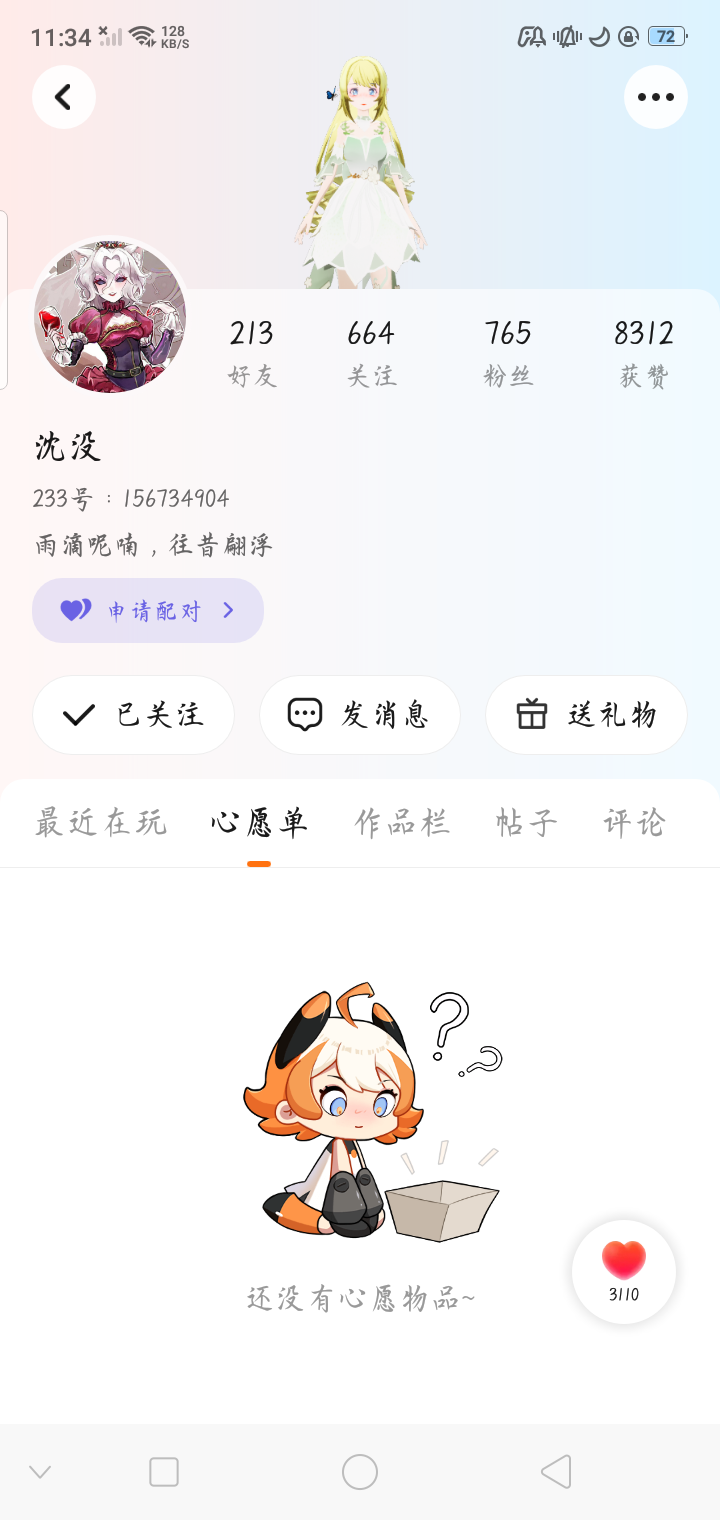The height and width of the screenshot is (1520, 720).
Task: Switch to the 评论 tab
Action: point(634,823)
